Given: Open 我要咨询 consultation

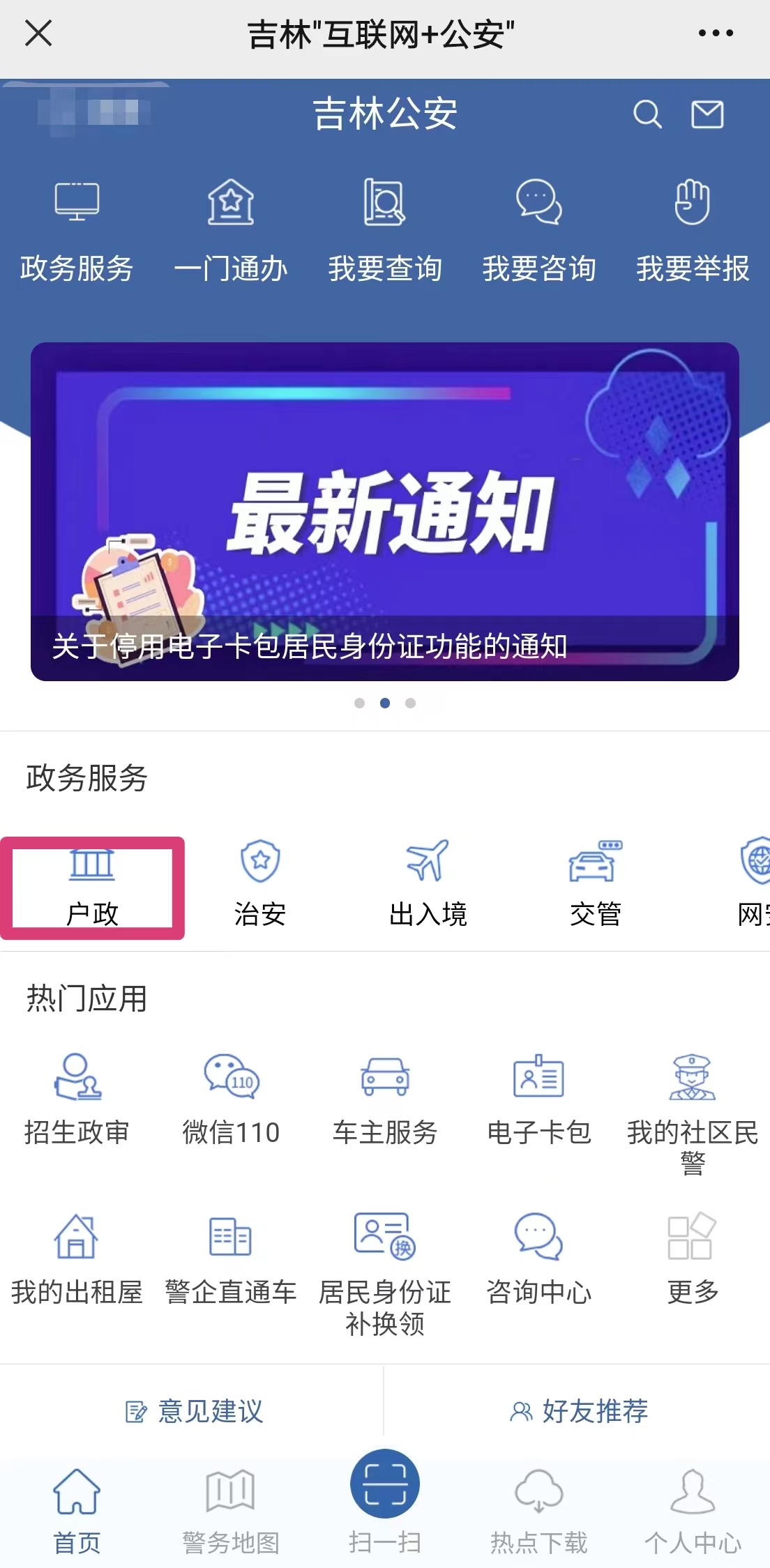Looking at the screenshot, I should tap(538, 230).
